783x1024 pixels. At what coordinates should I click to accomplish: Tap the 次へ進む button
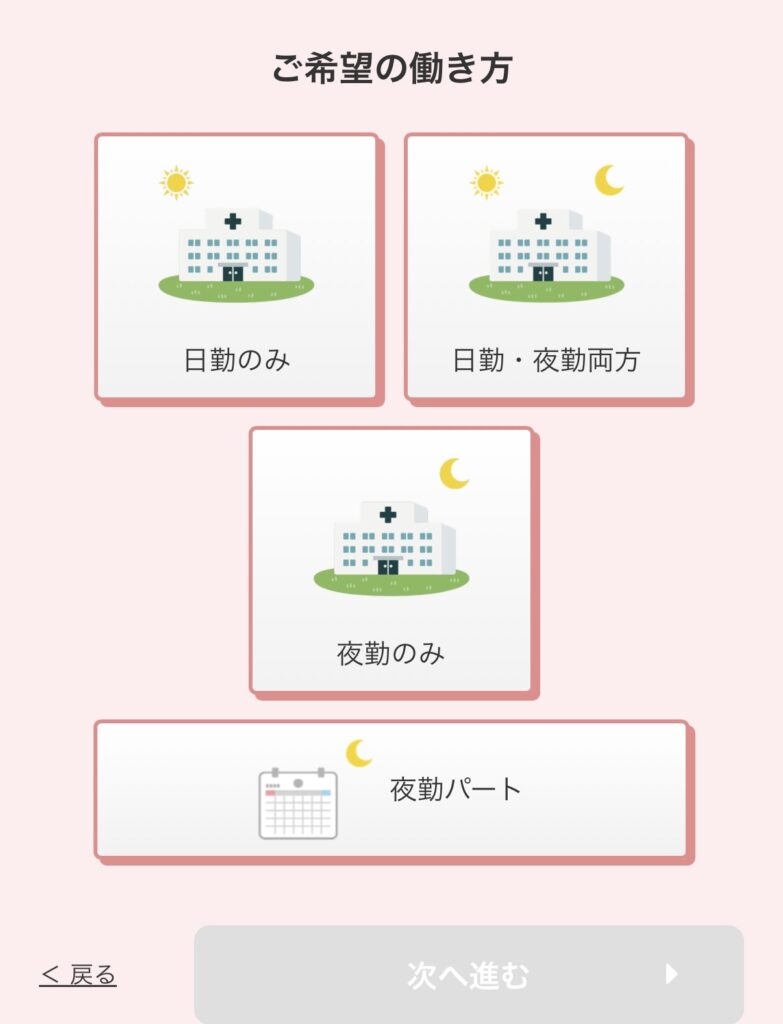pyautogui.click(x=468, y=975)
